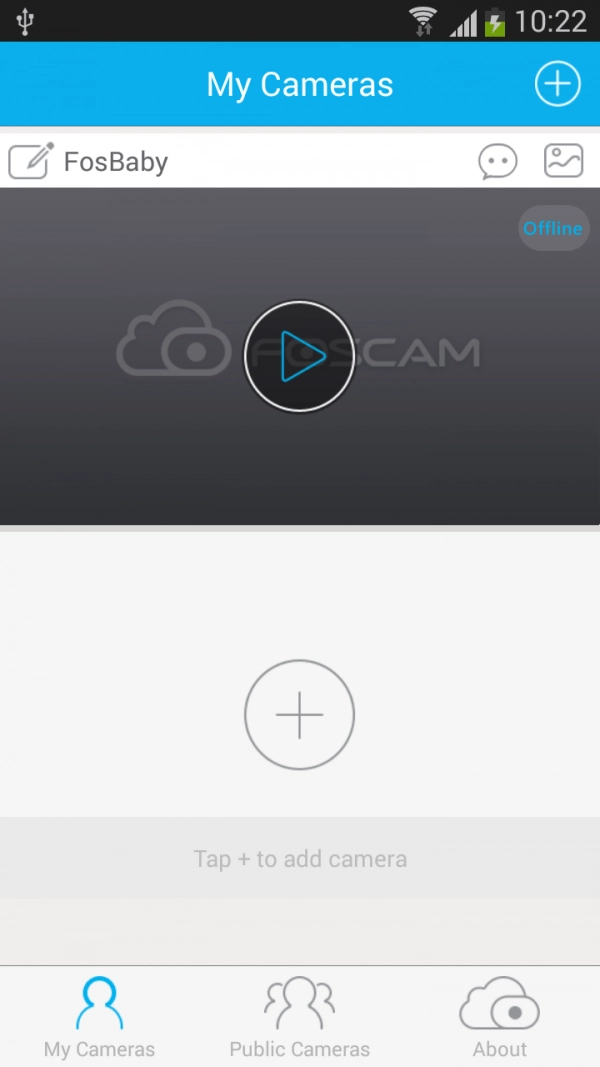The height and width of the screenshot is (1067, 600).
Task: Select the My Cameras tab
Action: tap(99, 1018)
